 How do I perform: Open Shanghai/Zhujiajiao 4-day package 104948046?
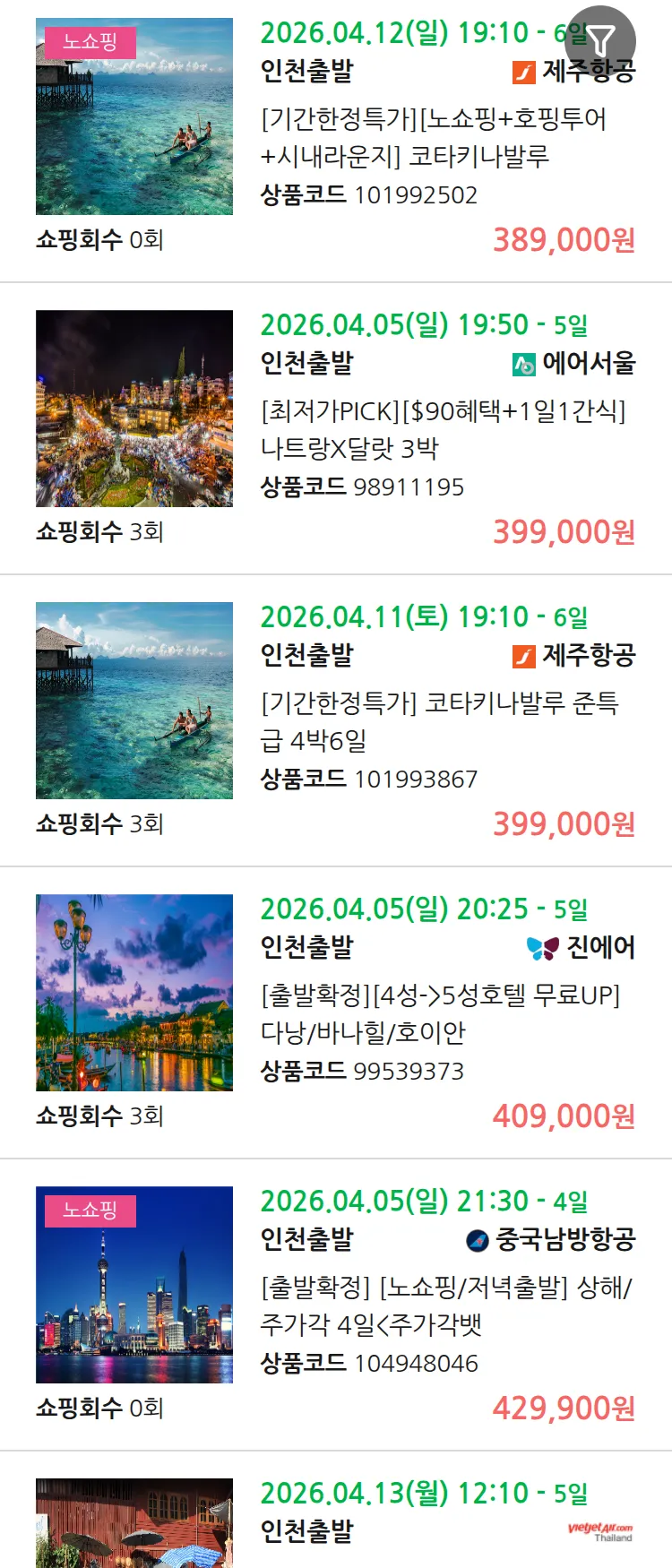point(444,1305)
